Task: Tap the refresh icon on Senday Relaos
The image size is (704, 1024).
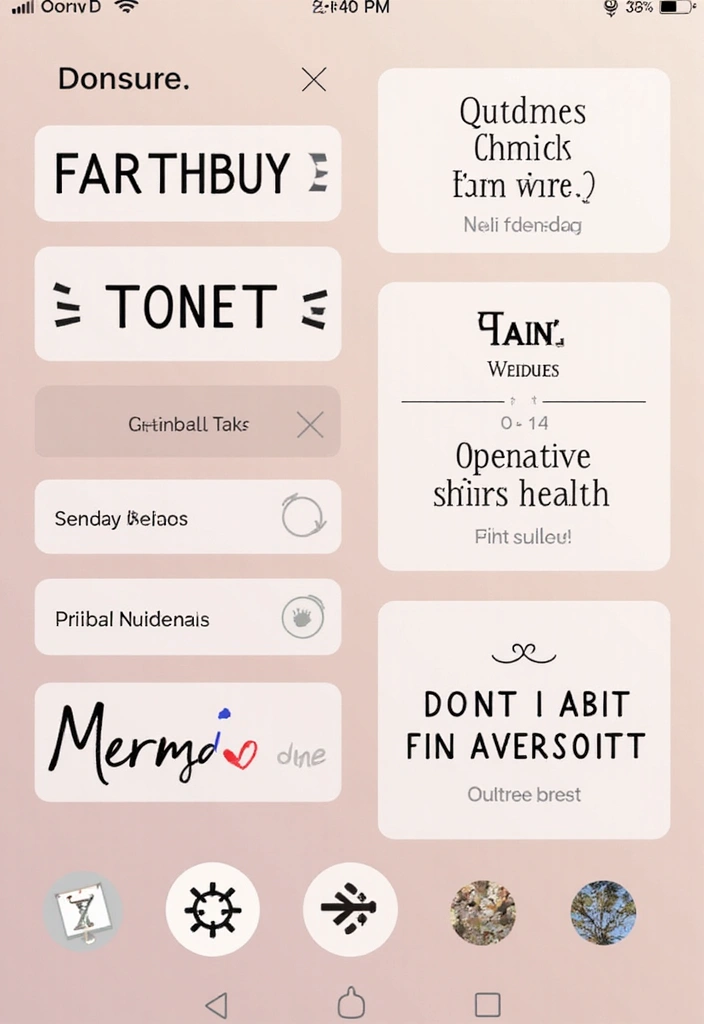Action: click(303, 517)
